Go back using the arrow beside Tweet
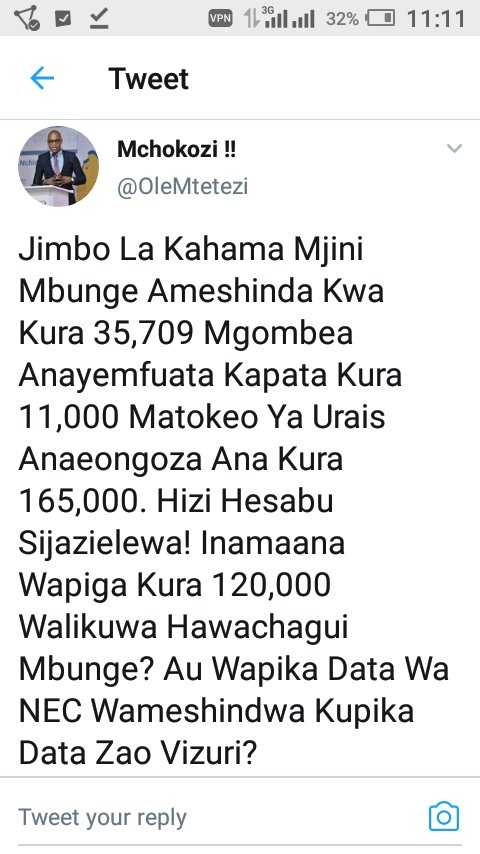This screenshot has height=854, width=480. [42, 79]
